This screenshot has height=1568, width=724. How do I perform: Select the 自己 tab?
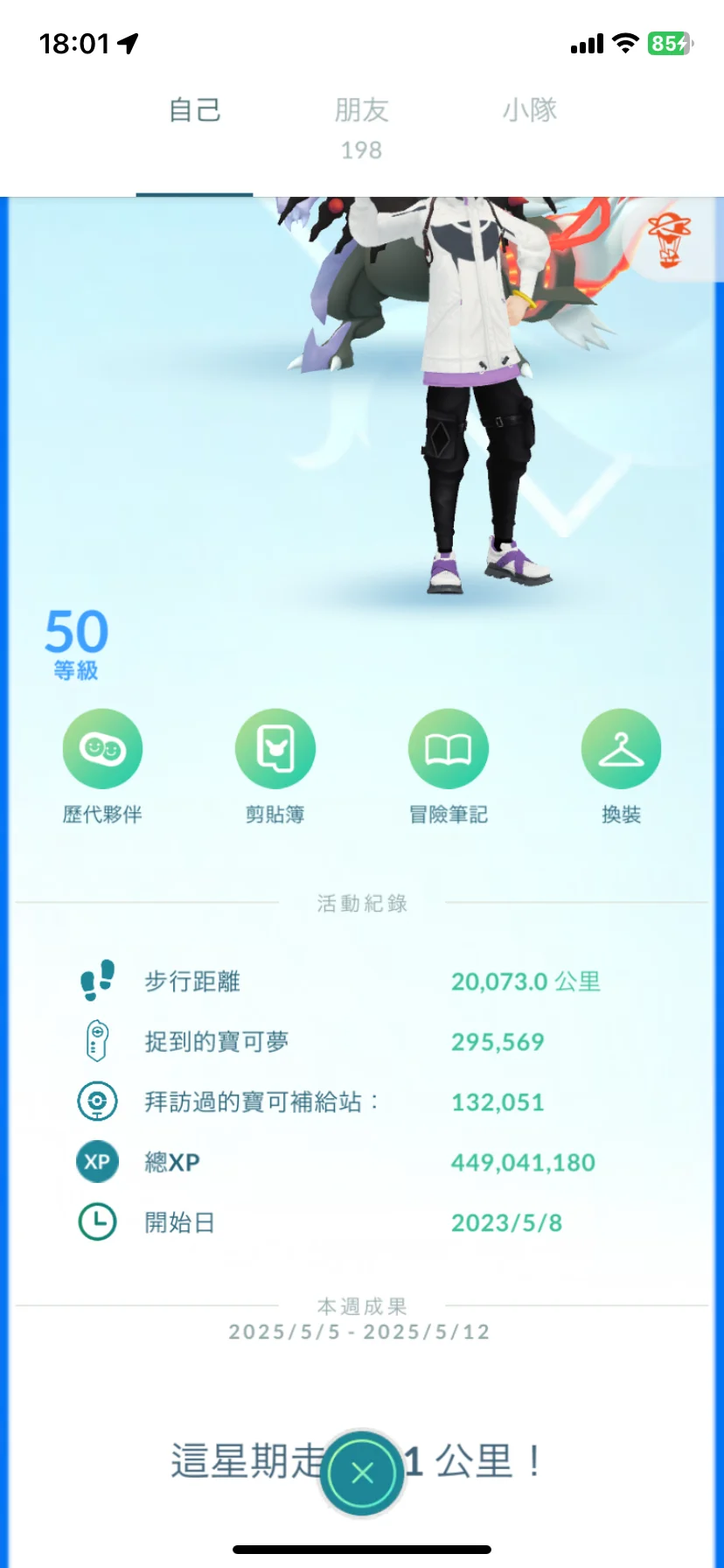pos(194,110)
